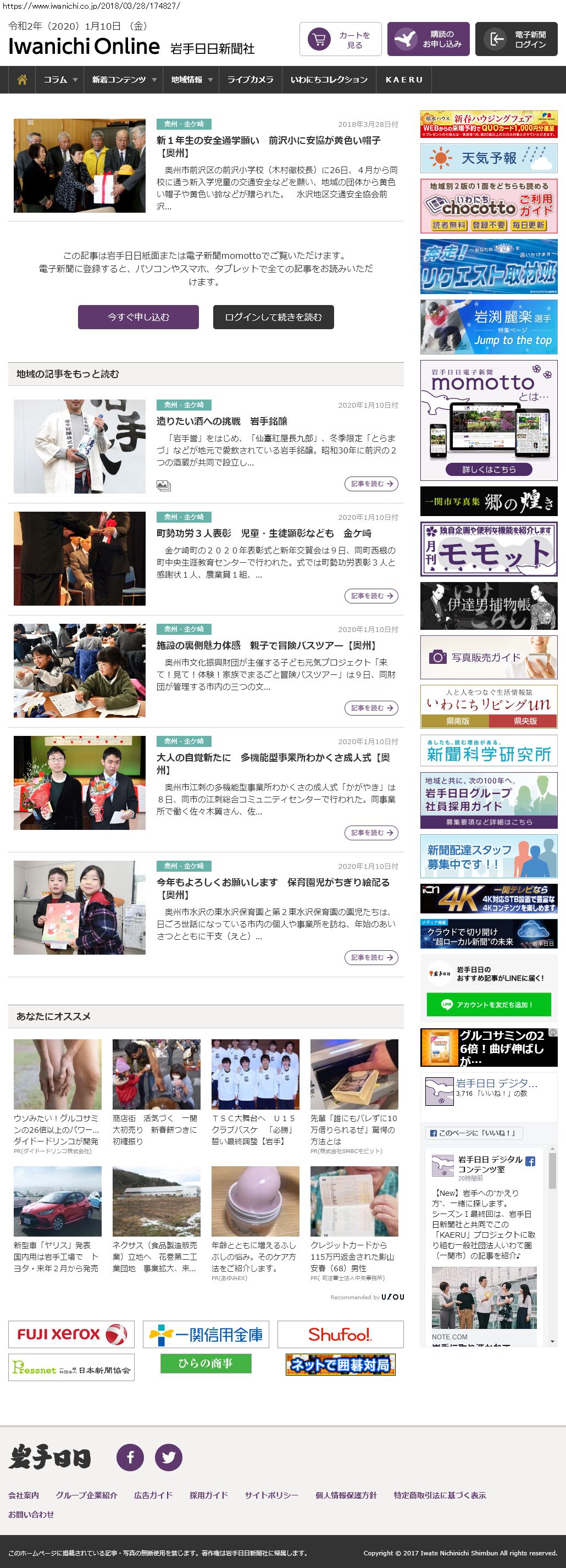Viewport: 566px width, 1568px height.
Task: Open the home icon in navigation bar
Action: tap(22, 80)
